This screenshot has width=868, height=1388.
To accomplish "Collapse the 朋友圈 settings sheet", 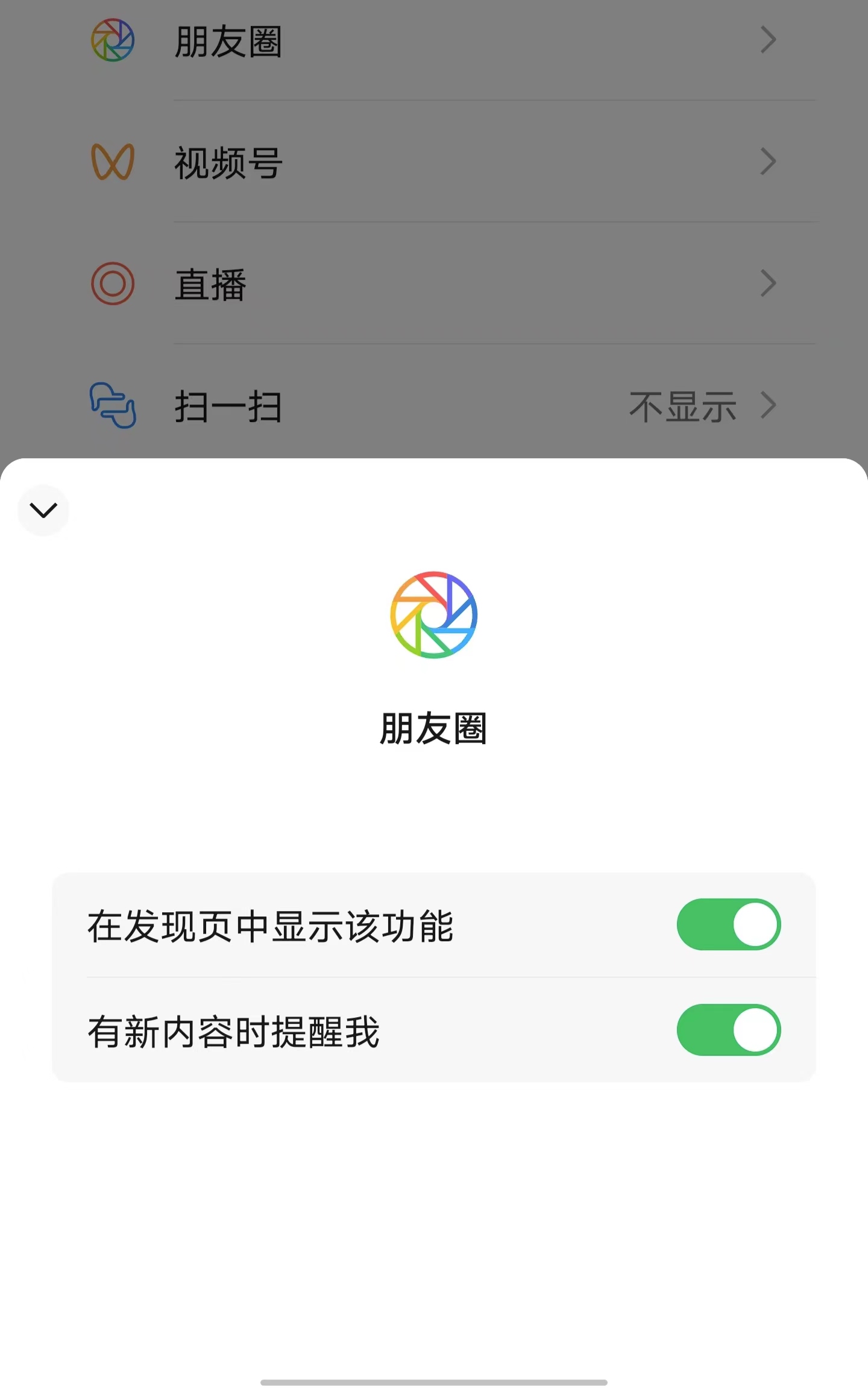I will click(x=43, y=510).
